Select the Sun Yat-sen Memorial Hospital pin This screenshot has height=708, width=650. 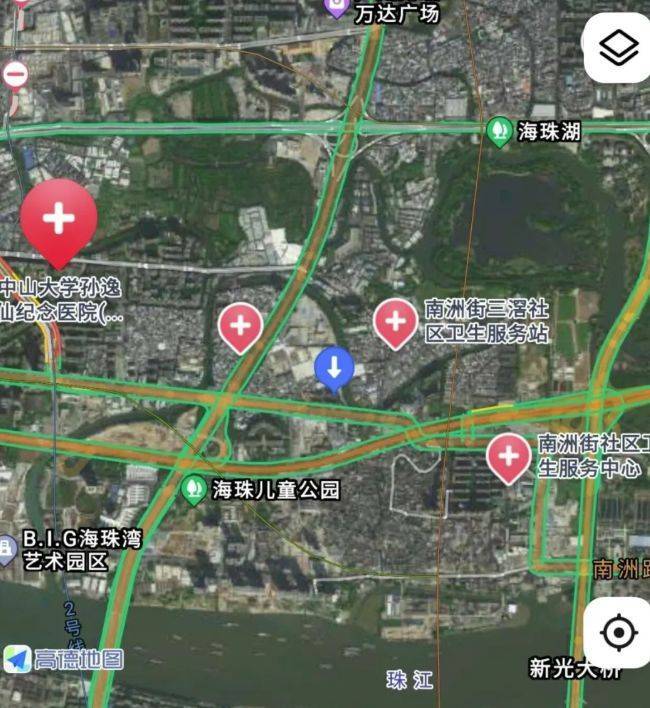(59, 220)
